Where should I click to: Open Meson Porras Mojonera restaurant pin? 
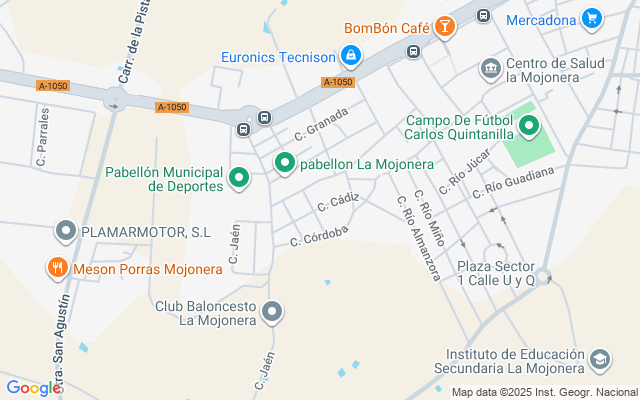pyautogui.click(x=56, y=268)
